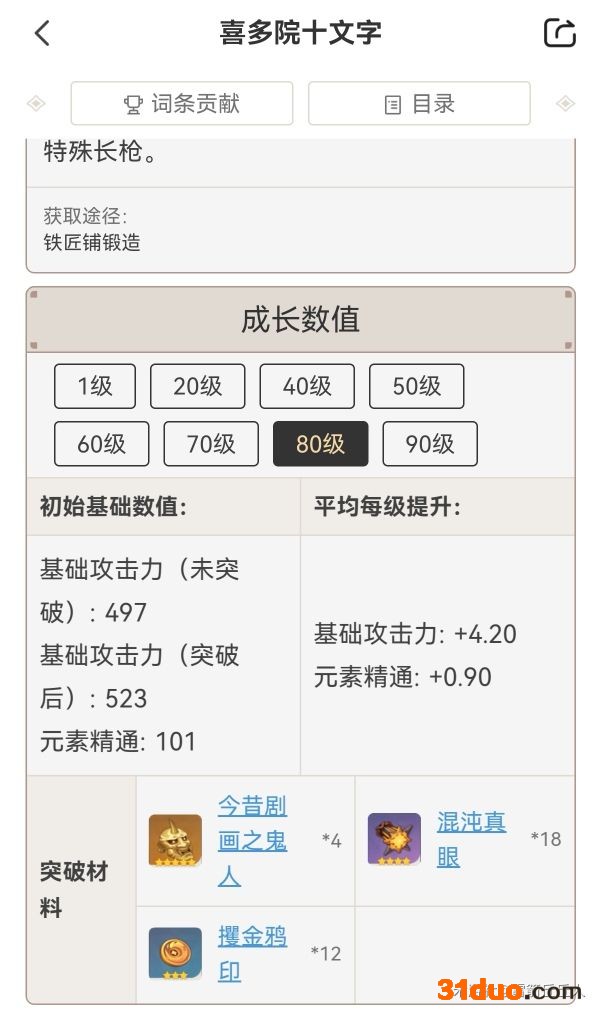Image resolution: width=600 pixels, height=1012 pixels.
Task: Share this weapon wiki page
Action: pyautogui.click(x=560, y=33)
